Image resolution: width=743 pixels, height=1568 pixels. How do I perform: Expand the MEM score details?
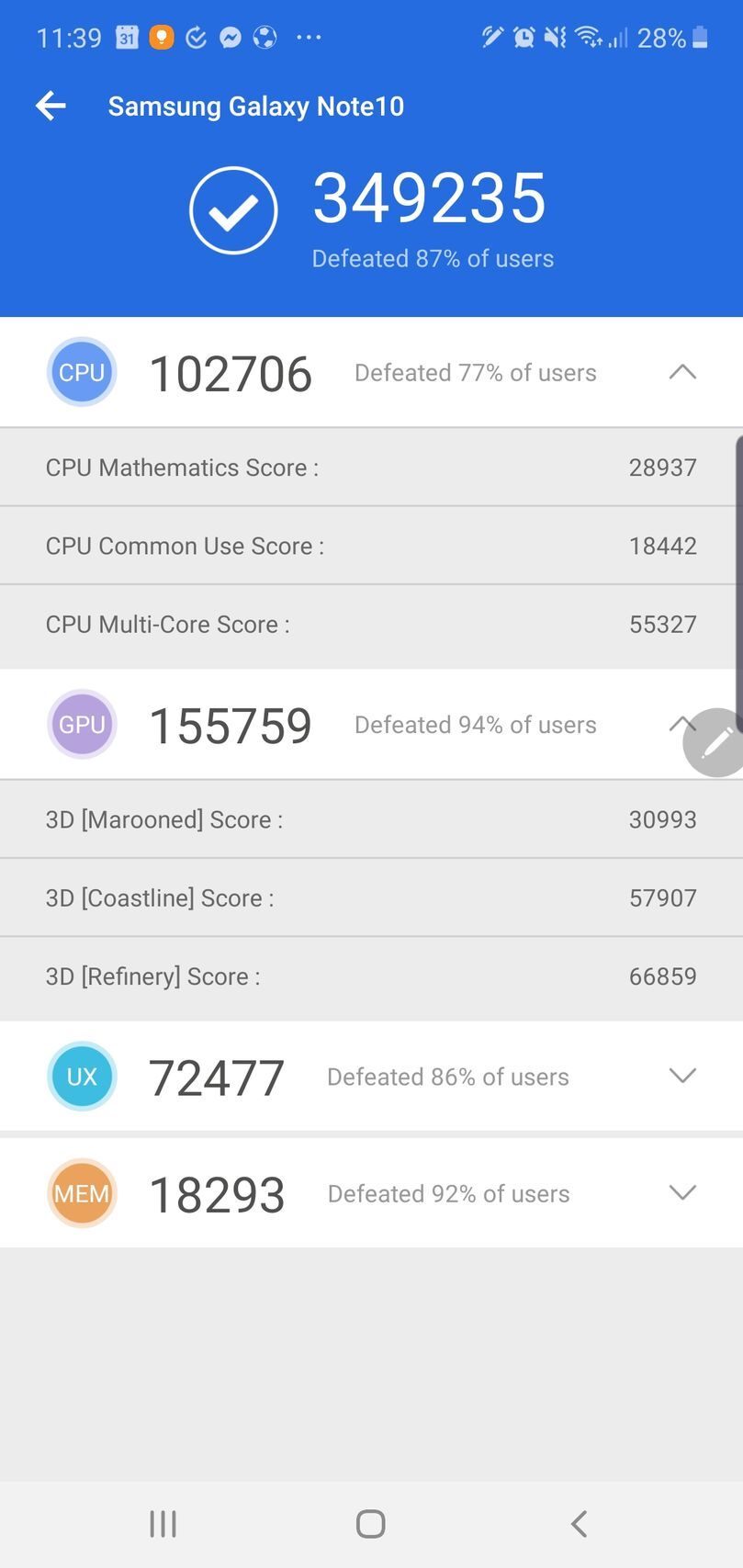pyautogui.click(x=681, y=1192)
